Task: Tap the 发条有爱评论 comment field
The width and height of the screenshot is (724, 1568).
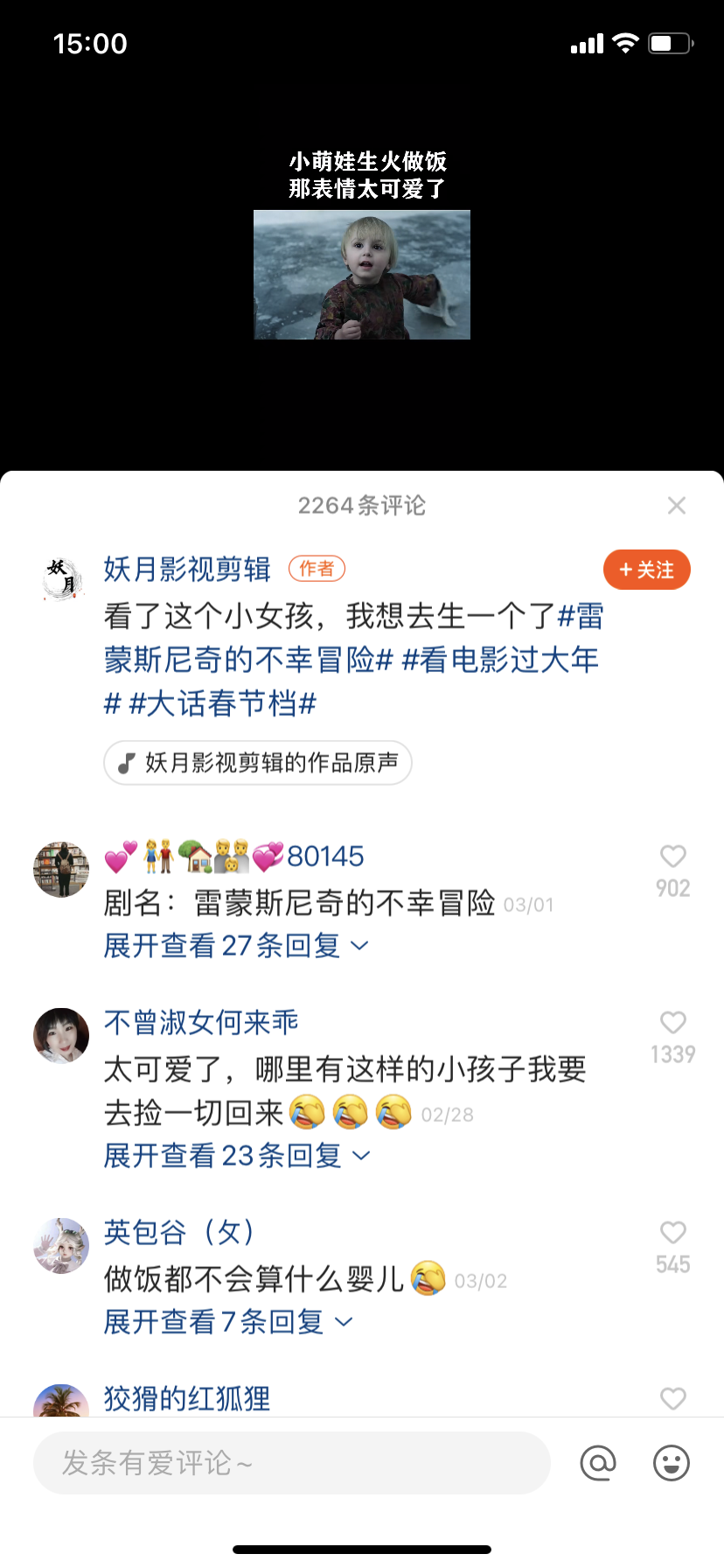Action: point(292,1463)
